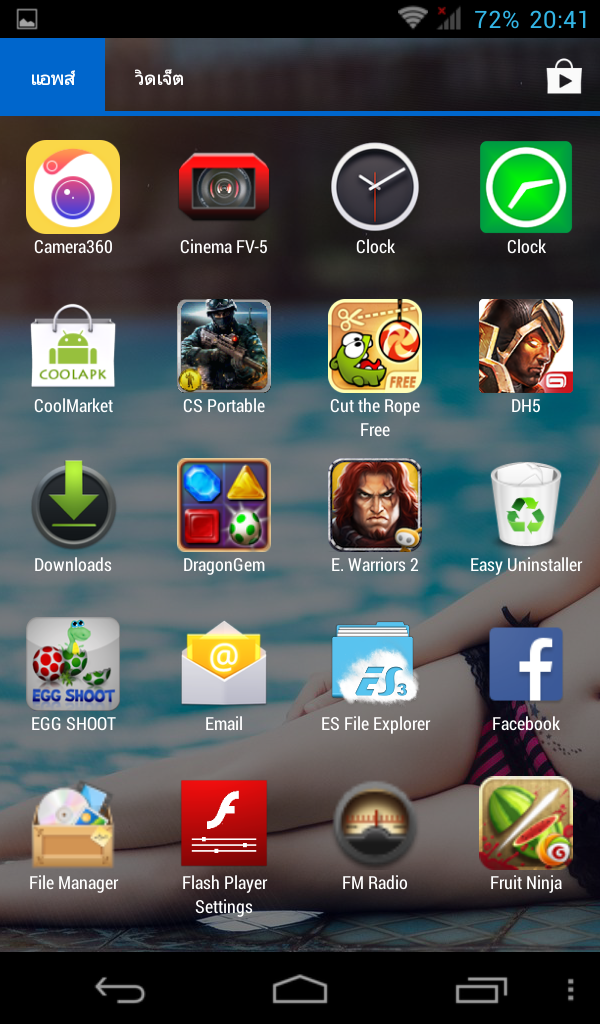This screenshot has width=600, height=1024.
Task: Start Fruit Ninja
Action: 526,823
